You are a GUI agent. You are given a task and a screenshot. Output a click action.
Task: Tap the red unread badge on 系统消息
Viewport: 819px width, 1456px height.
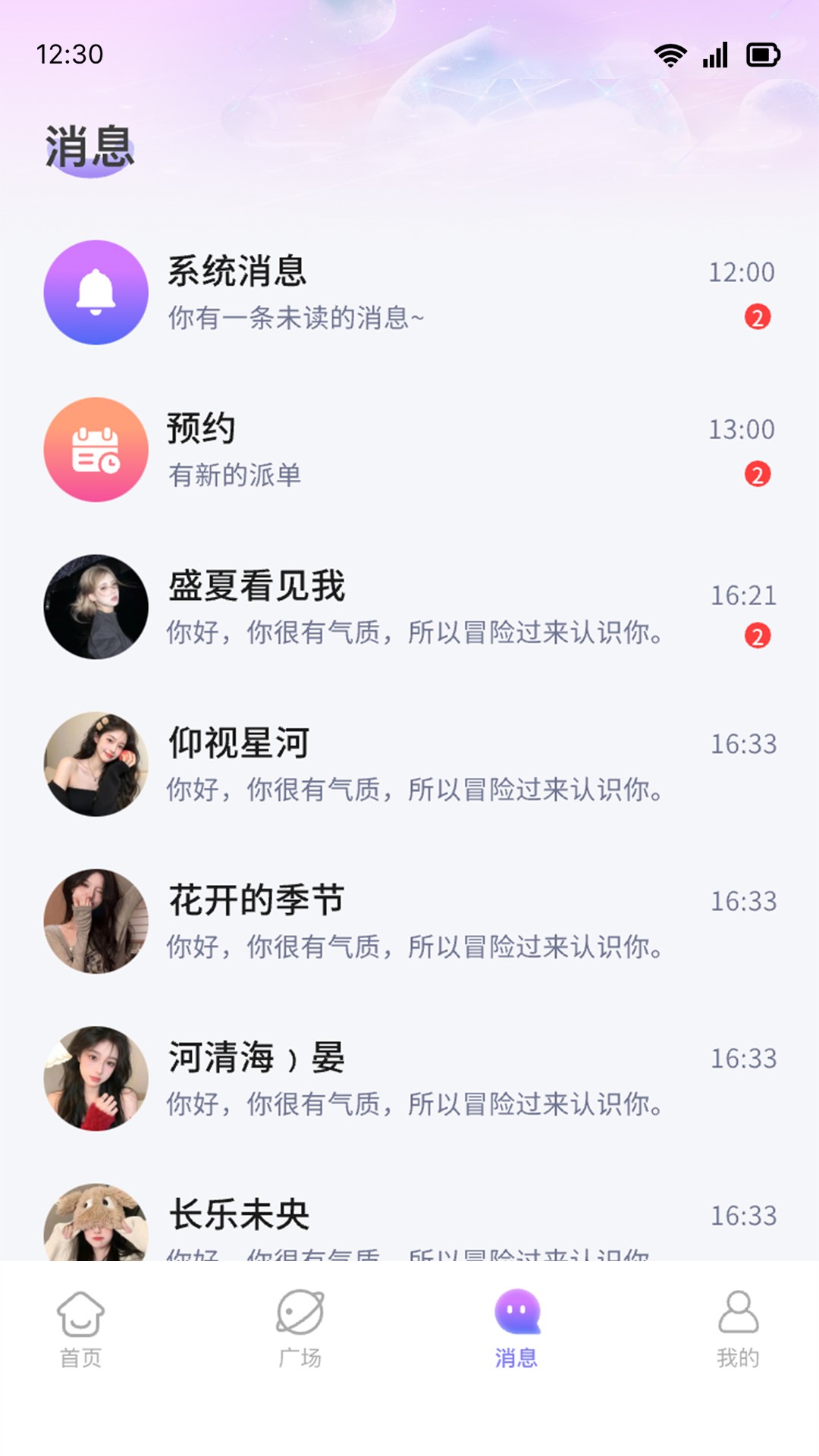pyautogui.click(x=756, y=318)
